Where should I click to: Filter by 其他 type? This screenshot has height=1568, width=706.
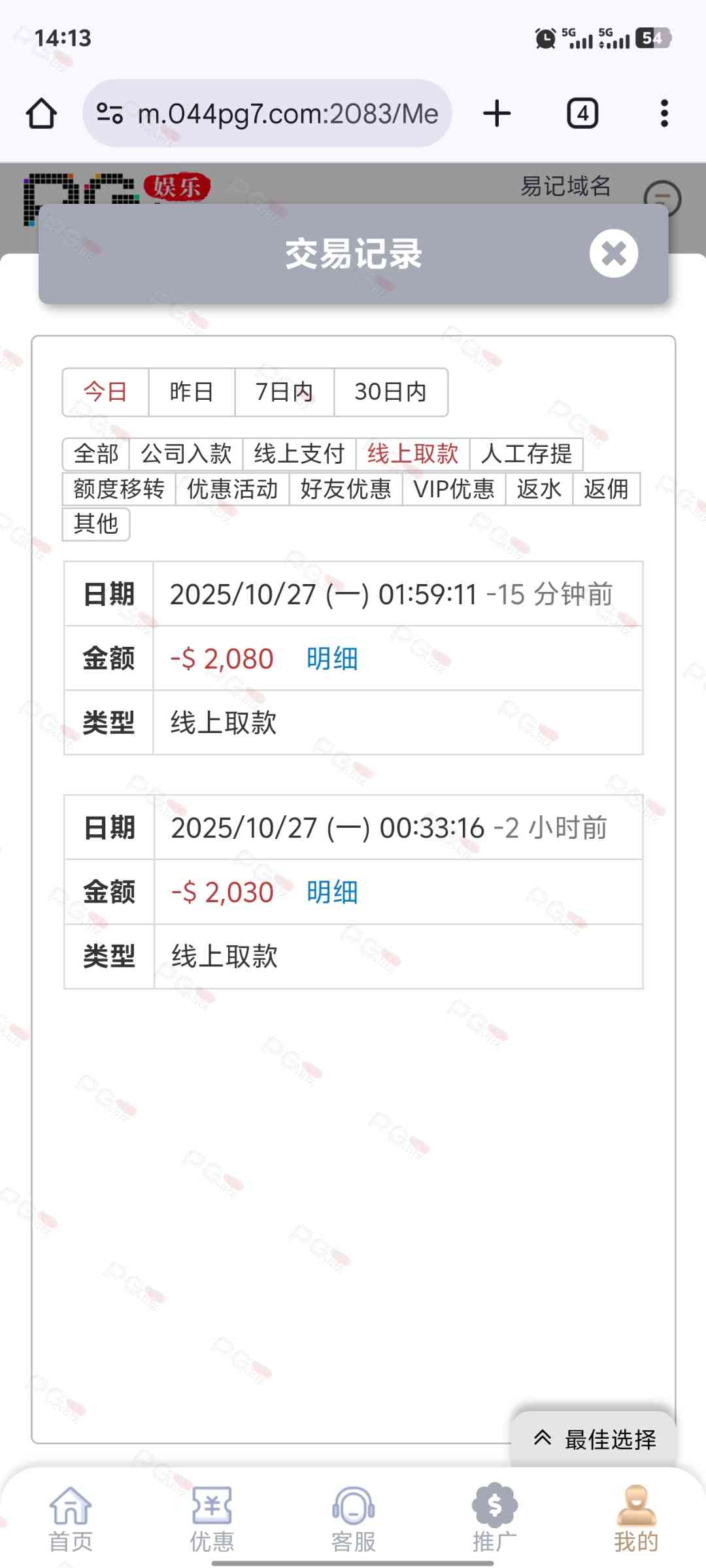point(96,524)
